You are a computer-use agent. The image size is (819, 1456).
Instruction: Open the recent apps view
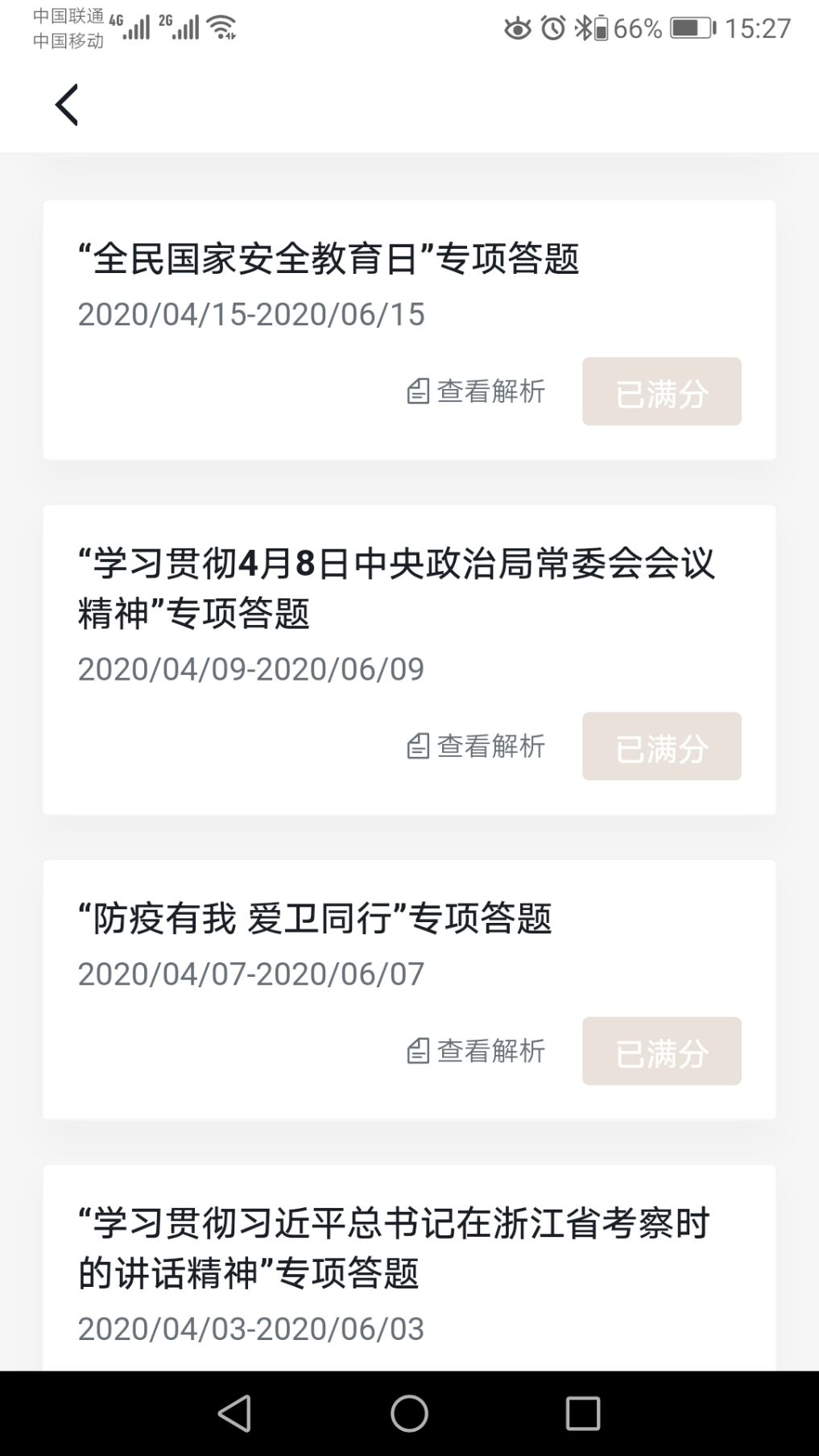[x=583, y=1413]
